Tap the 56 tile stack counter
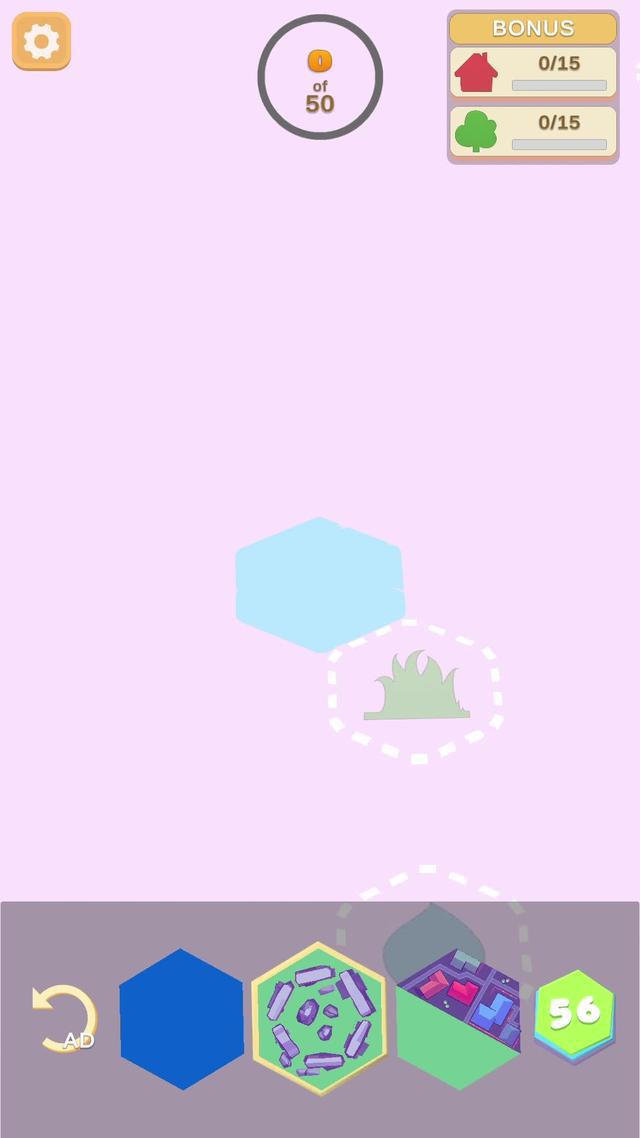The height and width of the screenshot is (1138, 640). pyautogui.click(x=575, y=1015)
